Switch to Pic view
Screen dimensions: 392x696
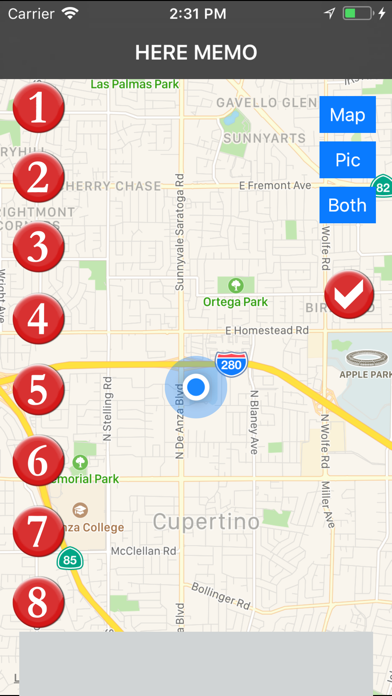tap(348, 160)
